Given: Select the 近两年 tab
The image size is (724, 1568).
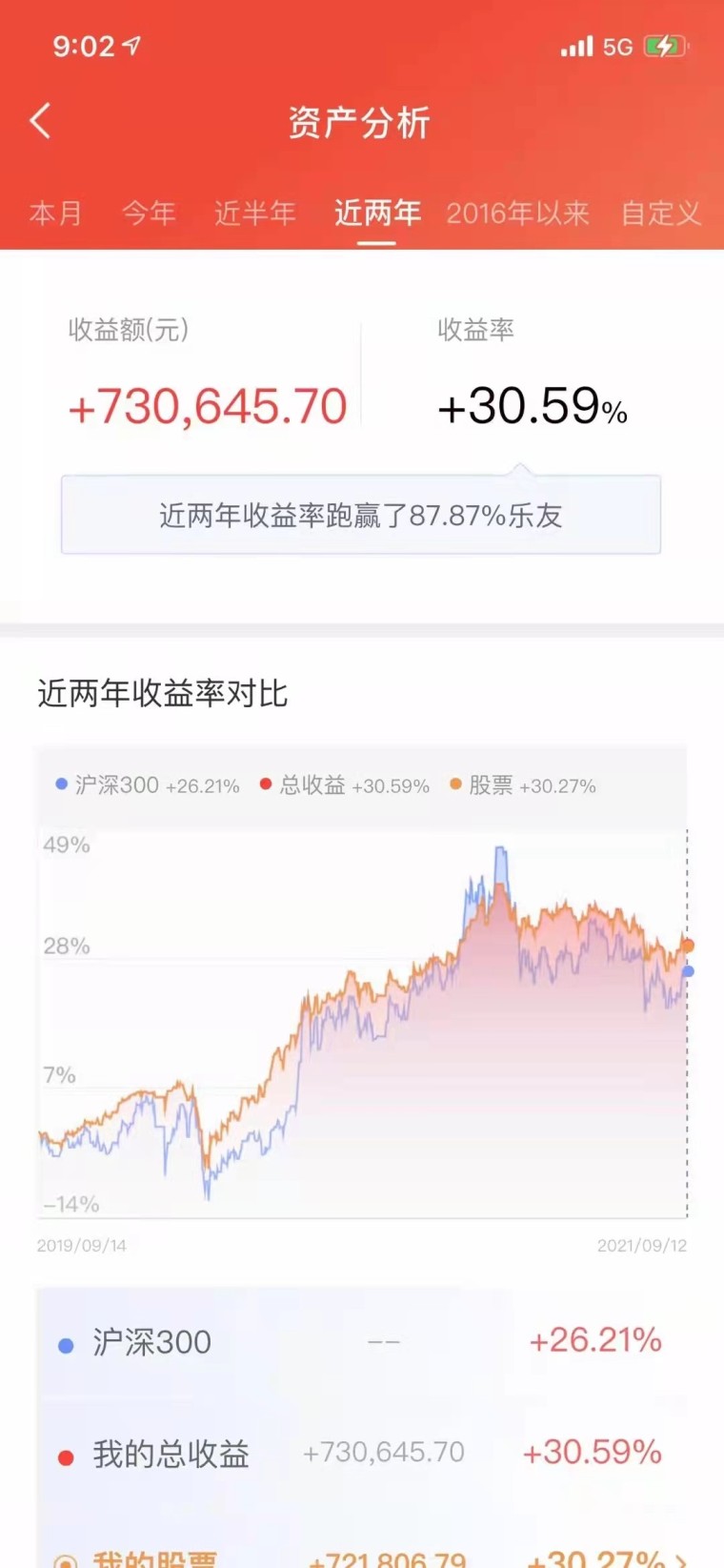Looking at the screenshot, I should tap(377, 213).
